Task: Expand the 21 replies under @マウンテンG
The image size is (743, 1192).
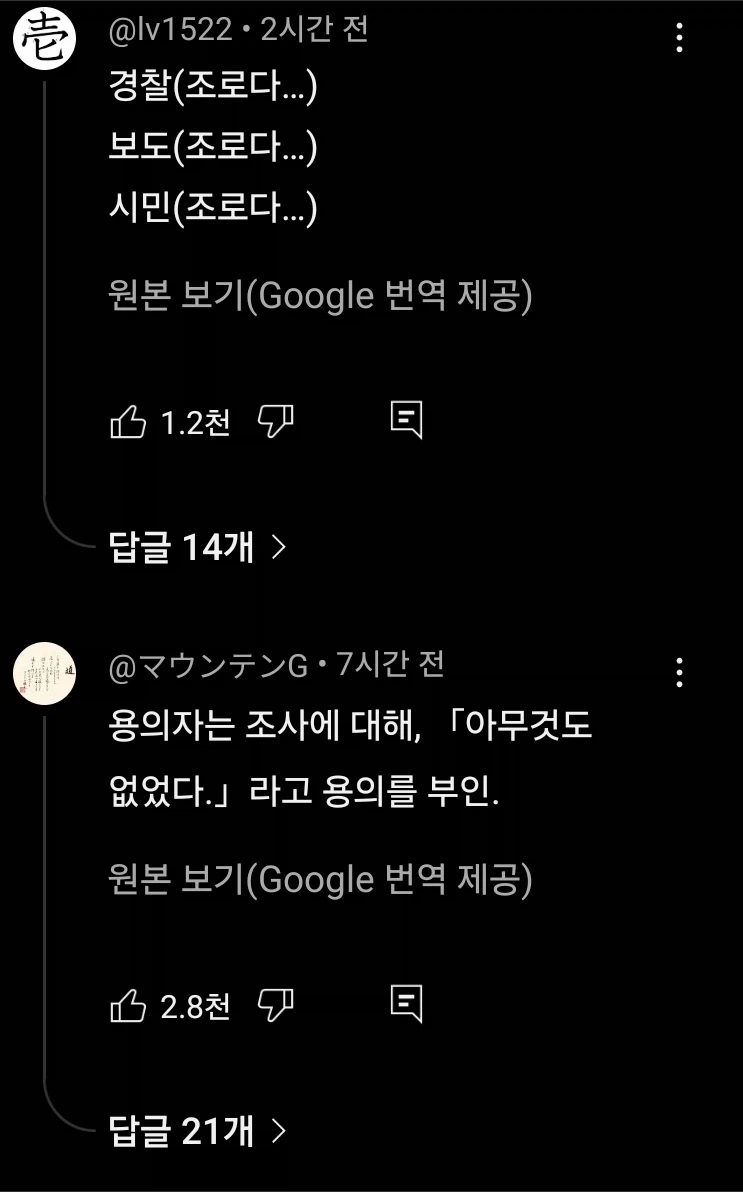Action: click(x=179, y=1130)
